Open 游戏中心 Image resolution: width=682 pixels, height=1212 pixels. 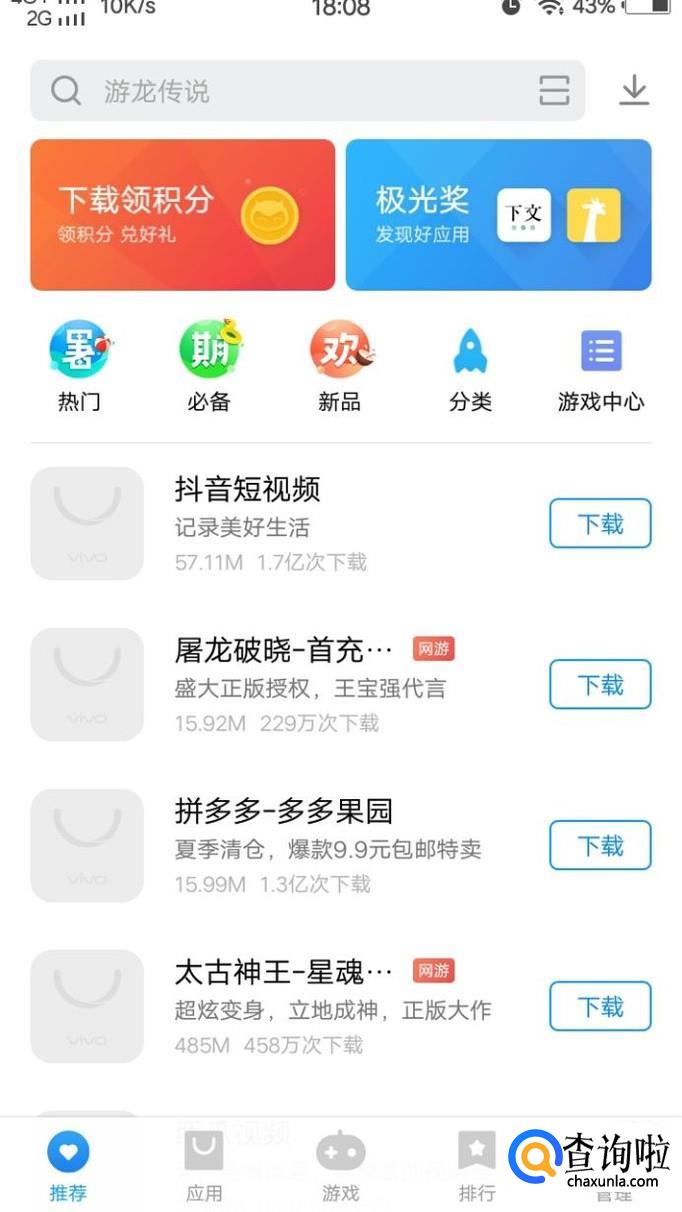[x=600, y=367]
